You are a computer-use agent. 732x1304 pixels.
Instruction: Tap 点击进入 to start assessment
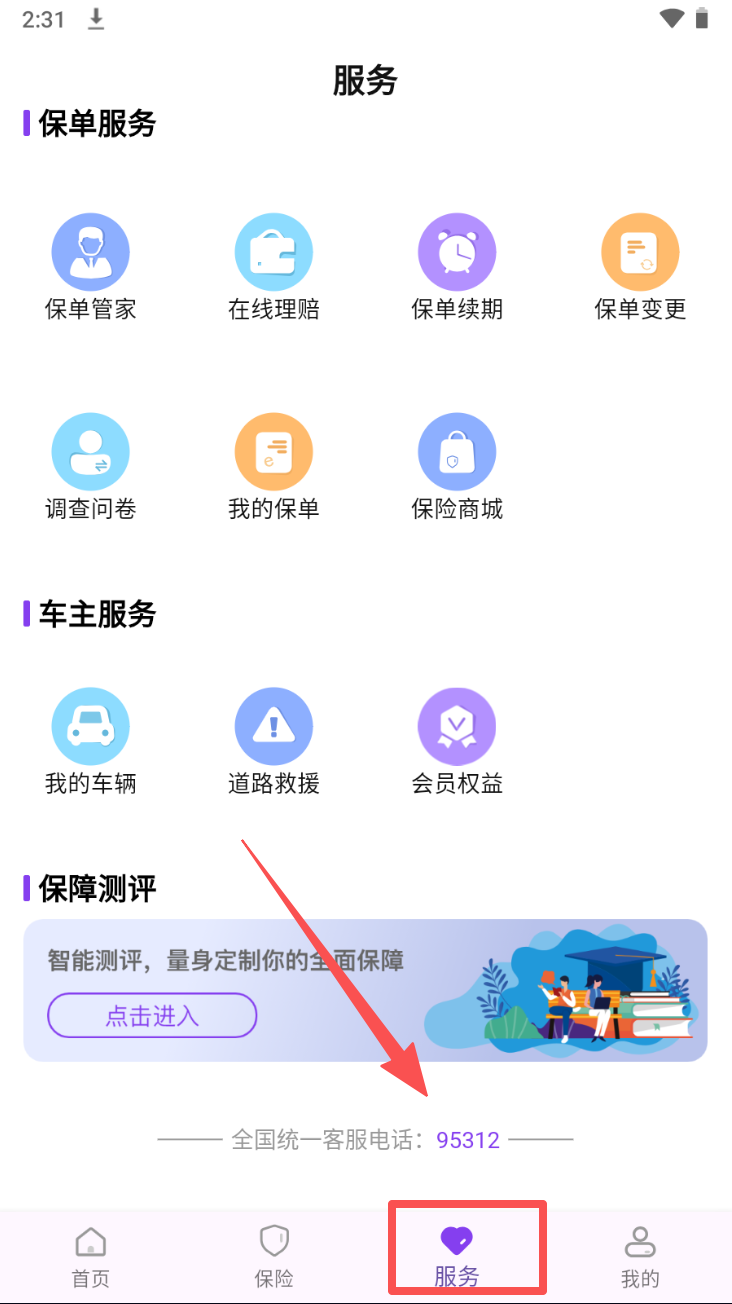tap(152, 1016)
